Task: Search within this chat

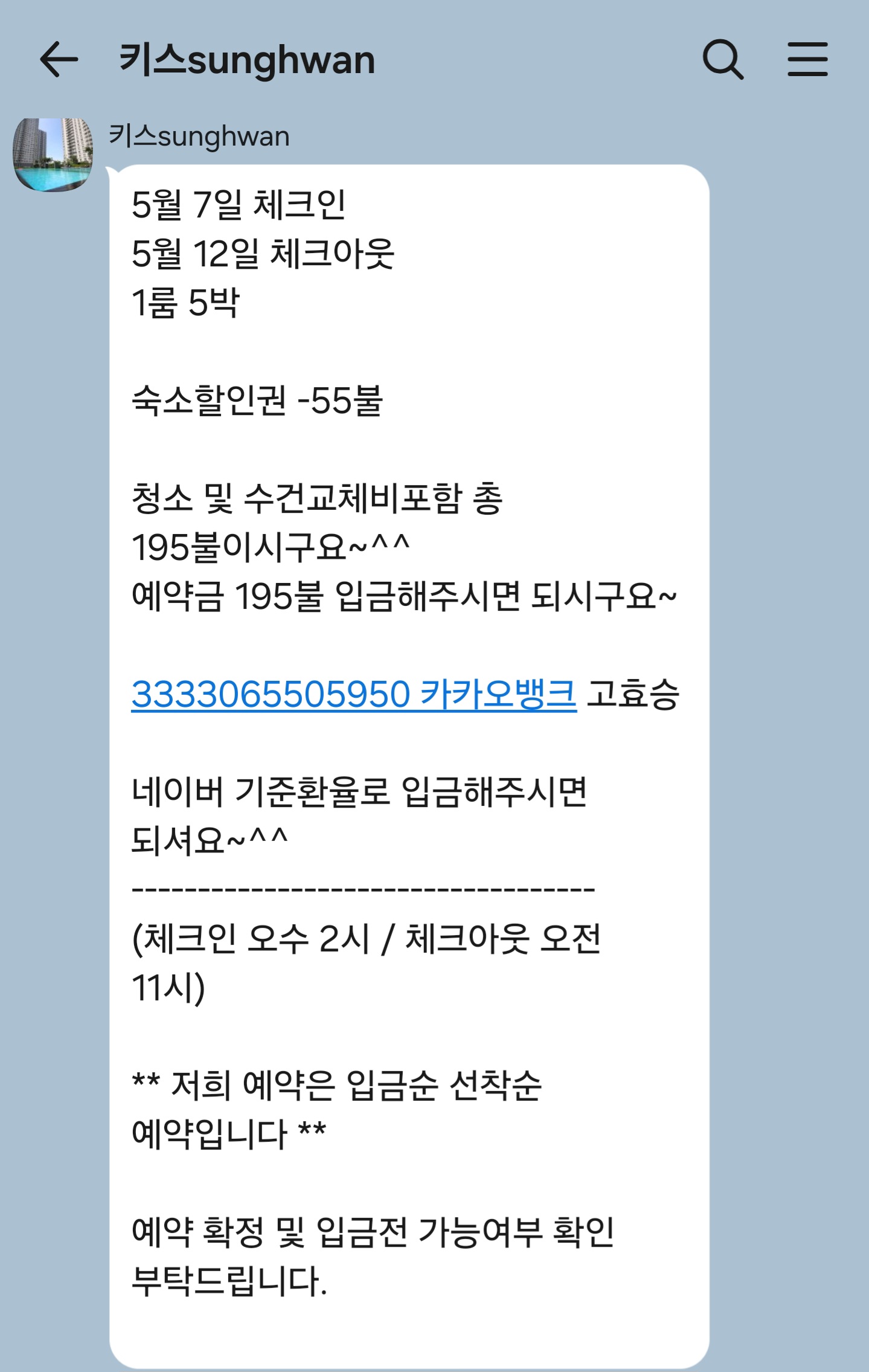Action: 722,59
